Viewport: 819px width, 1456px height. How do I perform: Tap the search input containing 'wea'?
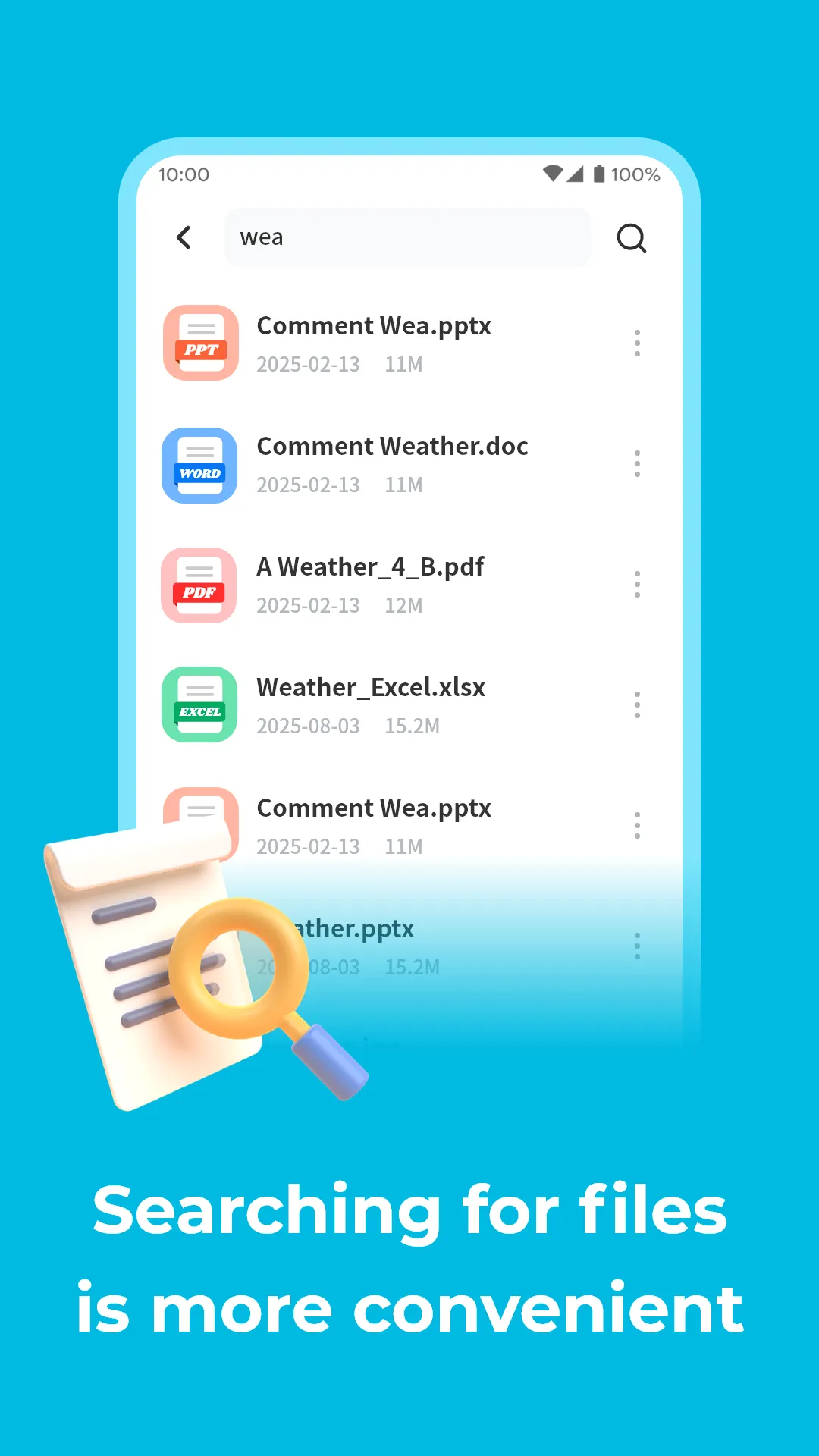[407, 237]
